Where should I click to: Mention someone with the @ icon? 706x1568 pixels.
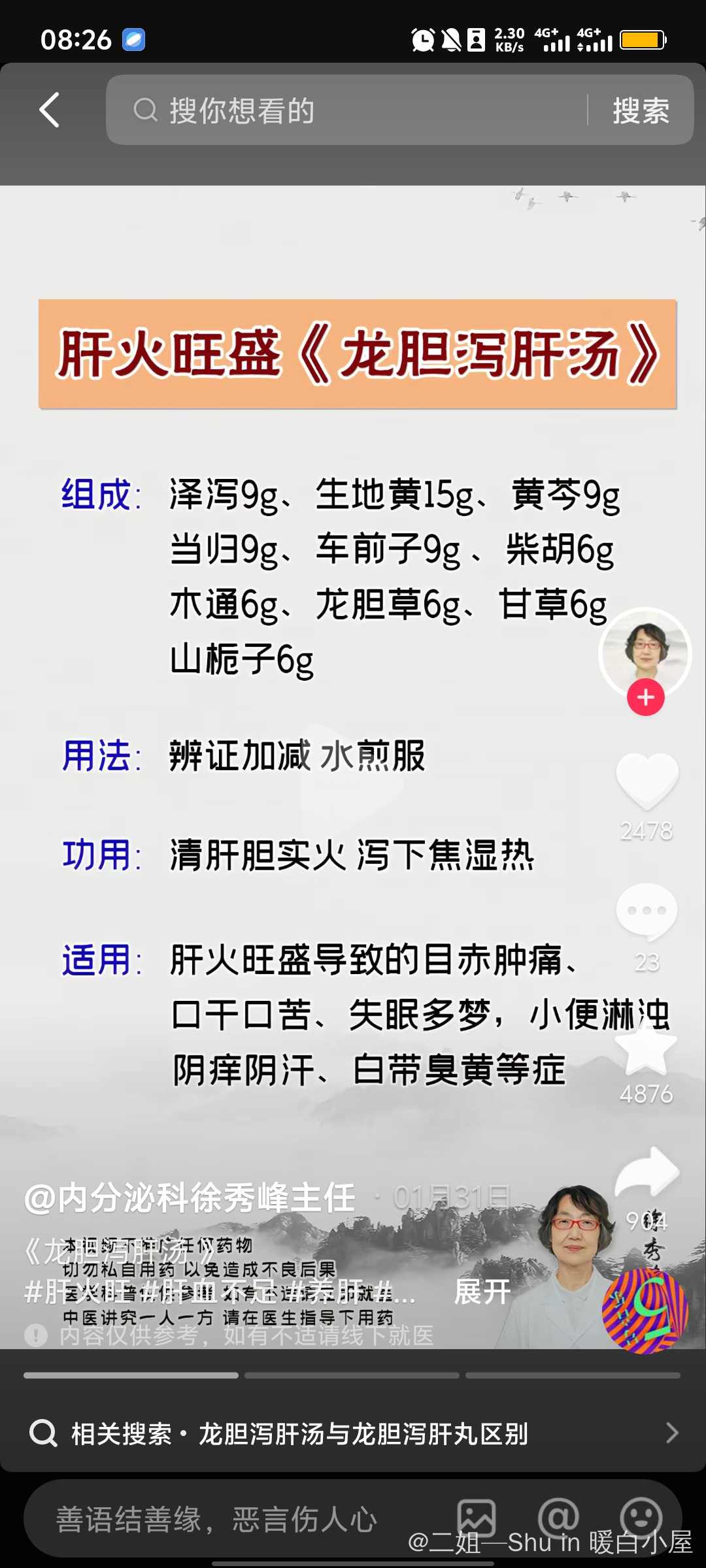point(558,1518)
